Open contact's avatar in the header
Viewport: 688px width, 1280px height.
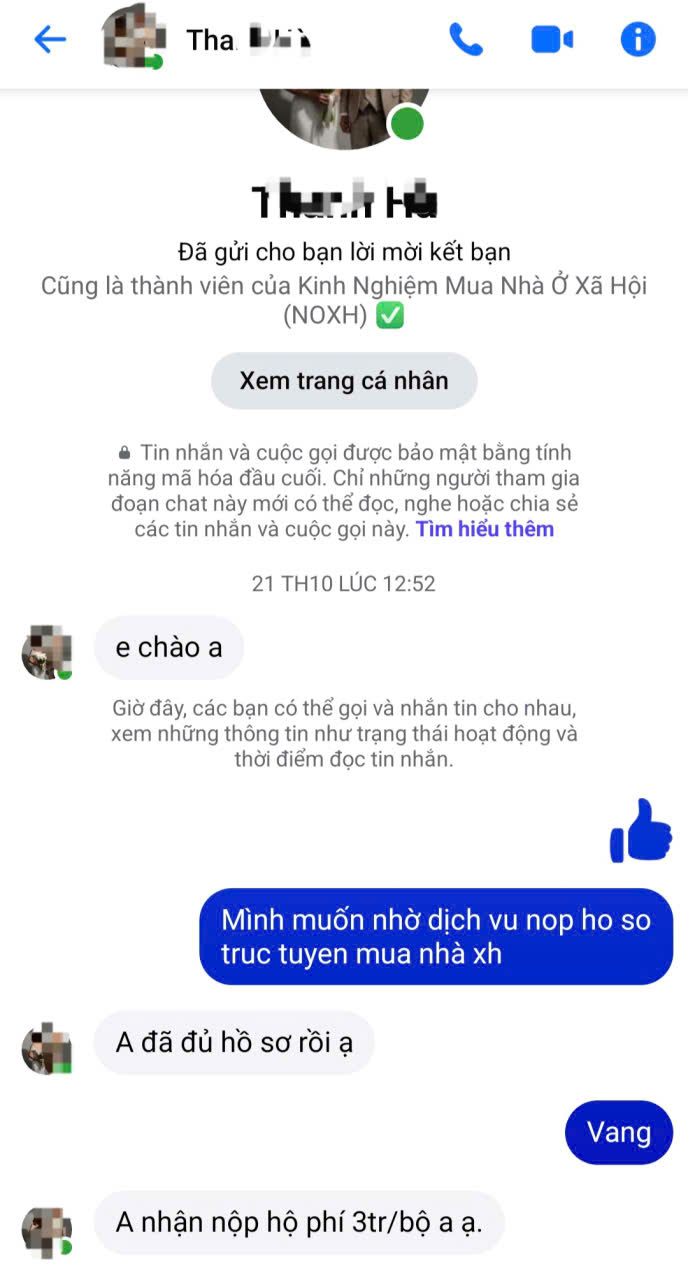133,40
